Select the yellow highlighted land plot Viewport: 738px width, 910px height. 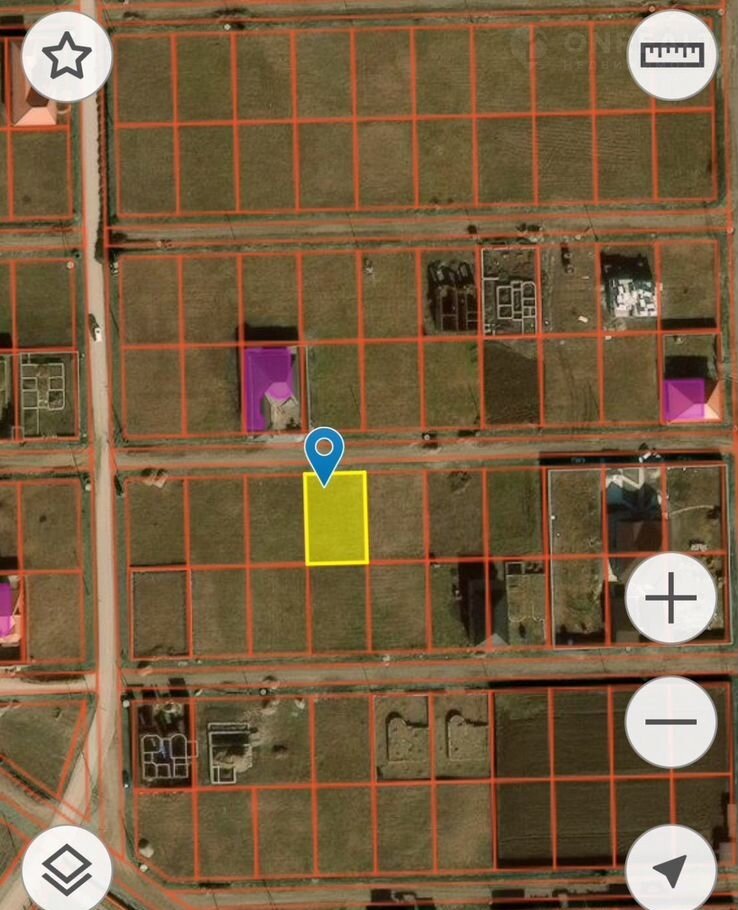click(x=336, y=518)
